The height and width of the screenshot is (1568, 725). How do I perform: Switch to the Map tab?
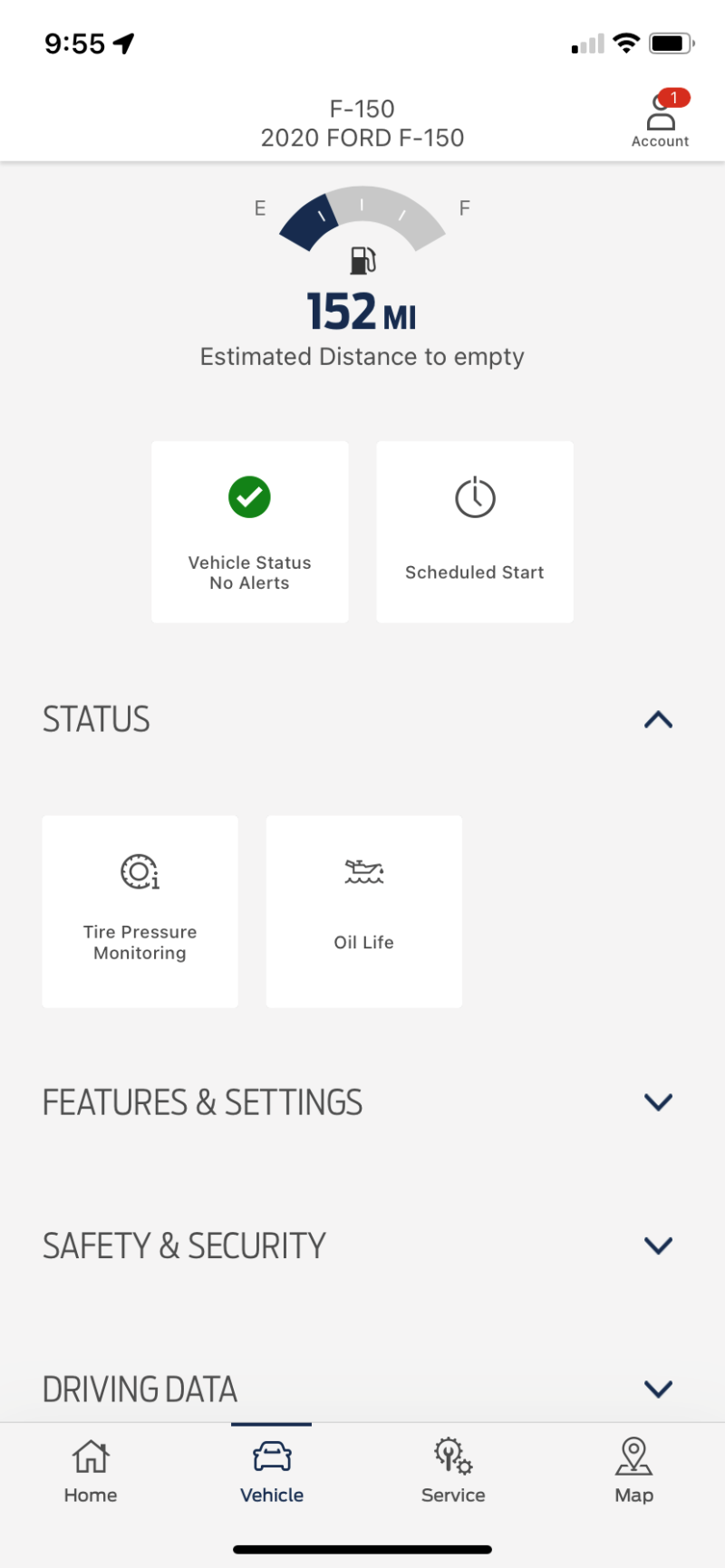click(634, 1470)
